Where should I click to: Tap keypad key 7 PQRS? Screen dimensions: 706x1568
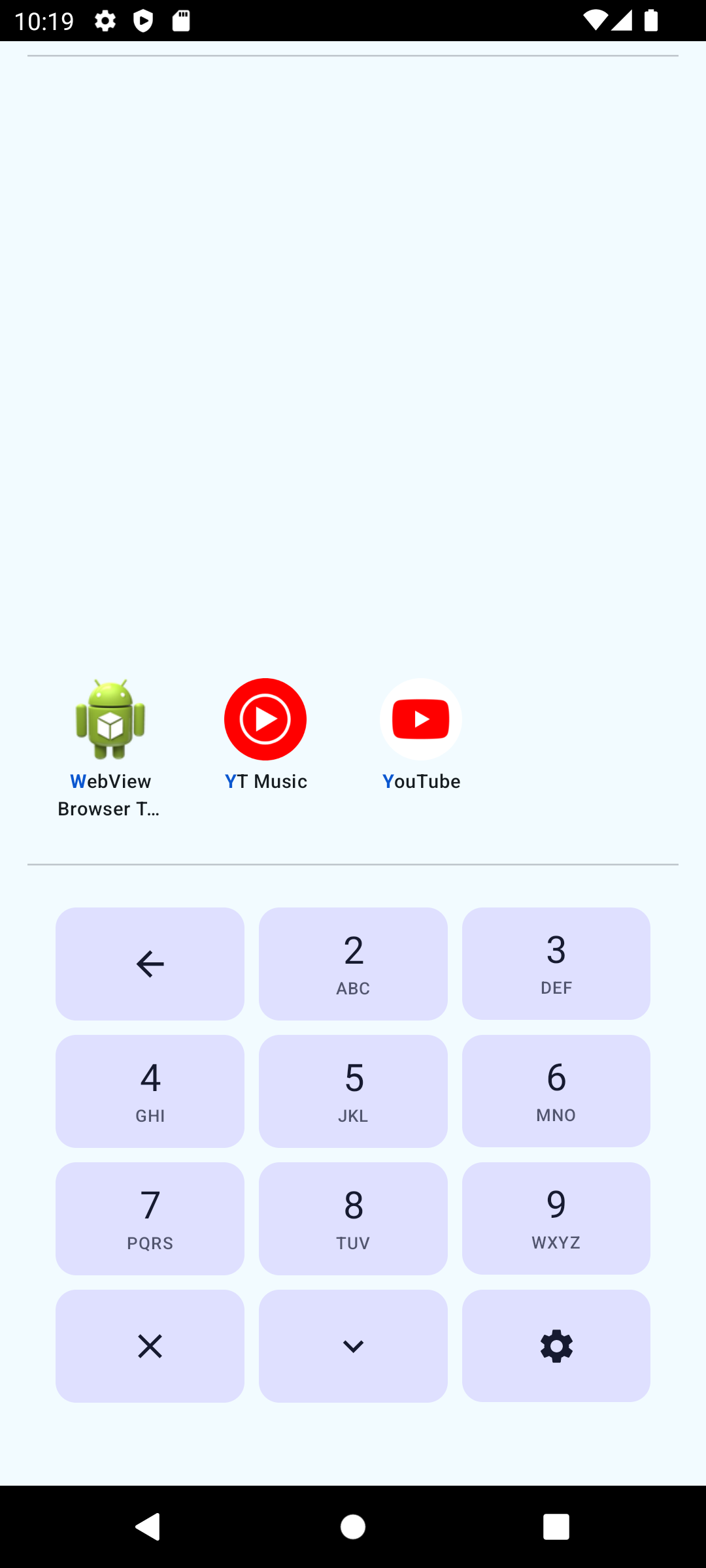point(150,1218)
